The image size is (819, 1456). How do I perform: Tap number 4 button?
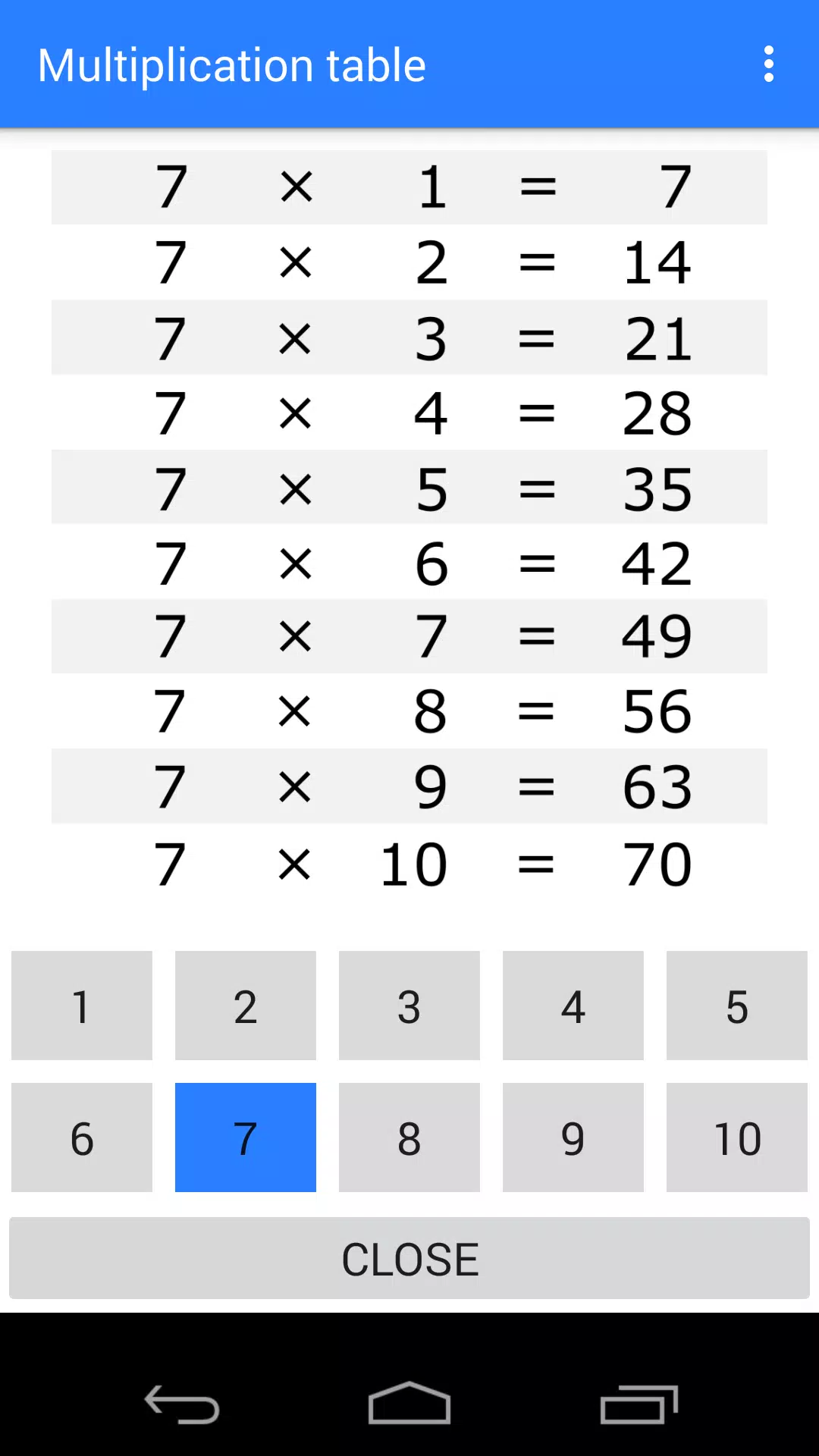coord(573,1006)
